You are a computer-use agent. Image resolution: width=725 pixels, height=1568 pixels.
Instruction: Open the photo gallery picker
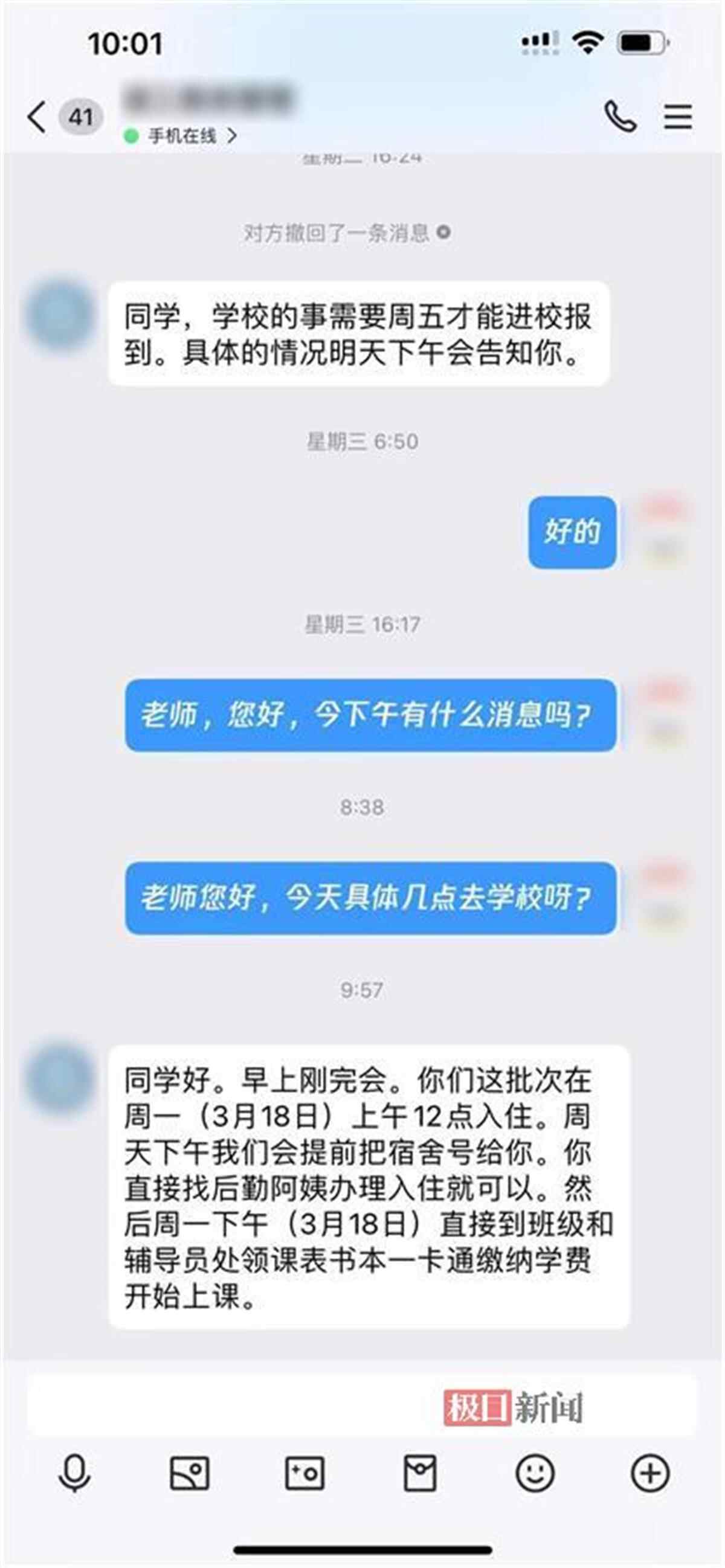[189, 1474]
